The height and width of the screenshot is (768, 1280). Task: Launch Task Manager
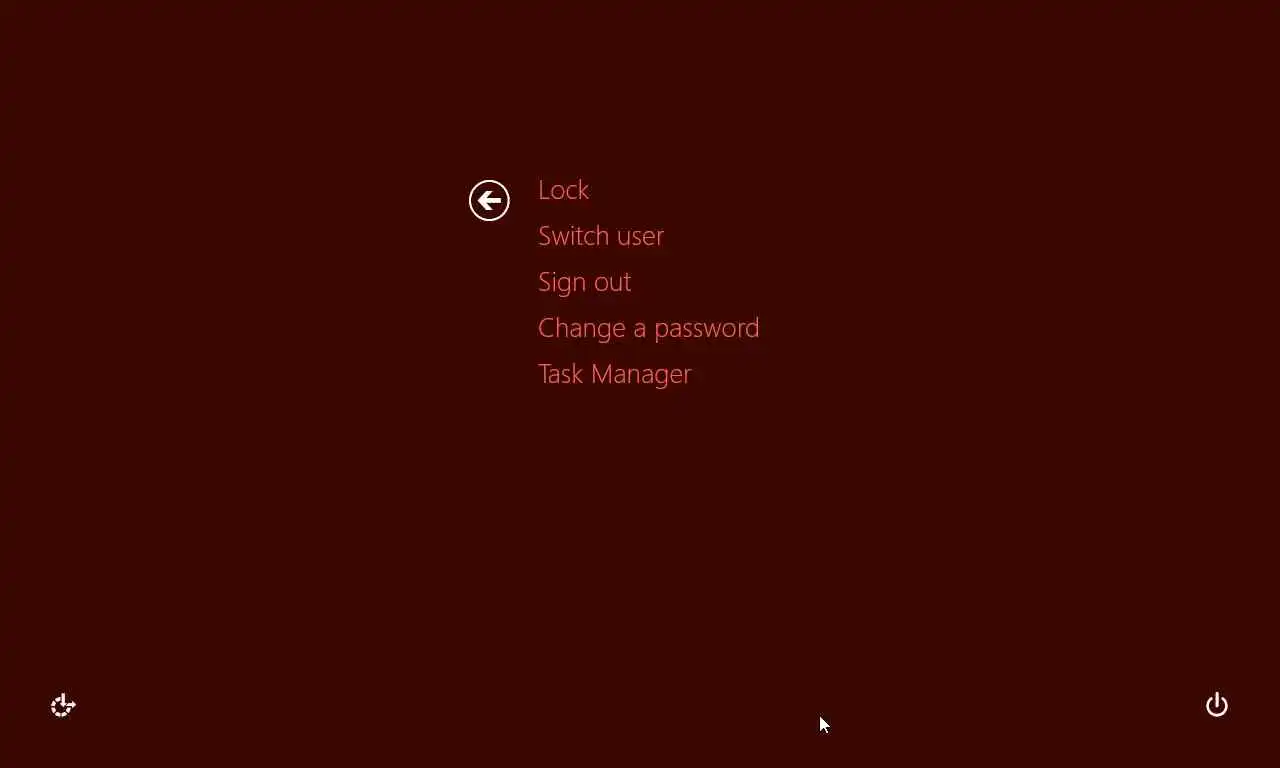[x=614, y=374]
